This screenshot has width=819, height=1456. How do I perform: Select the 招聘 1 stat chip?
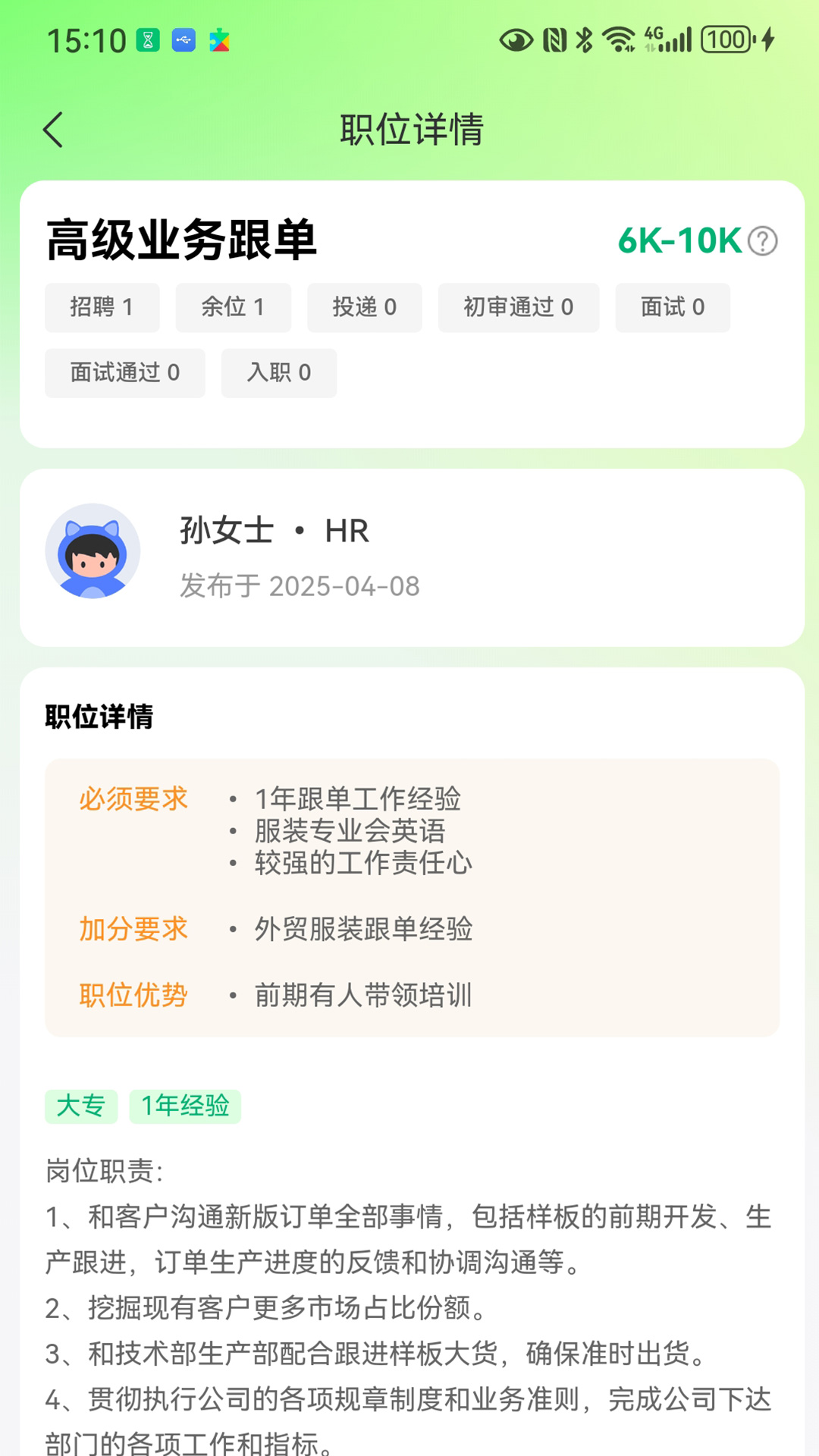tap(102, 307)
